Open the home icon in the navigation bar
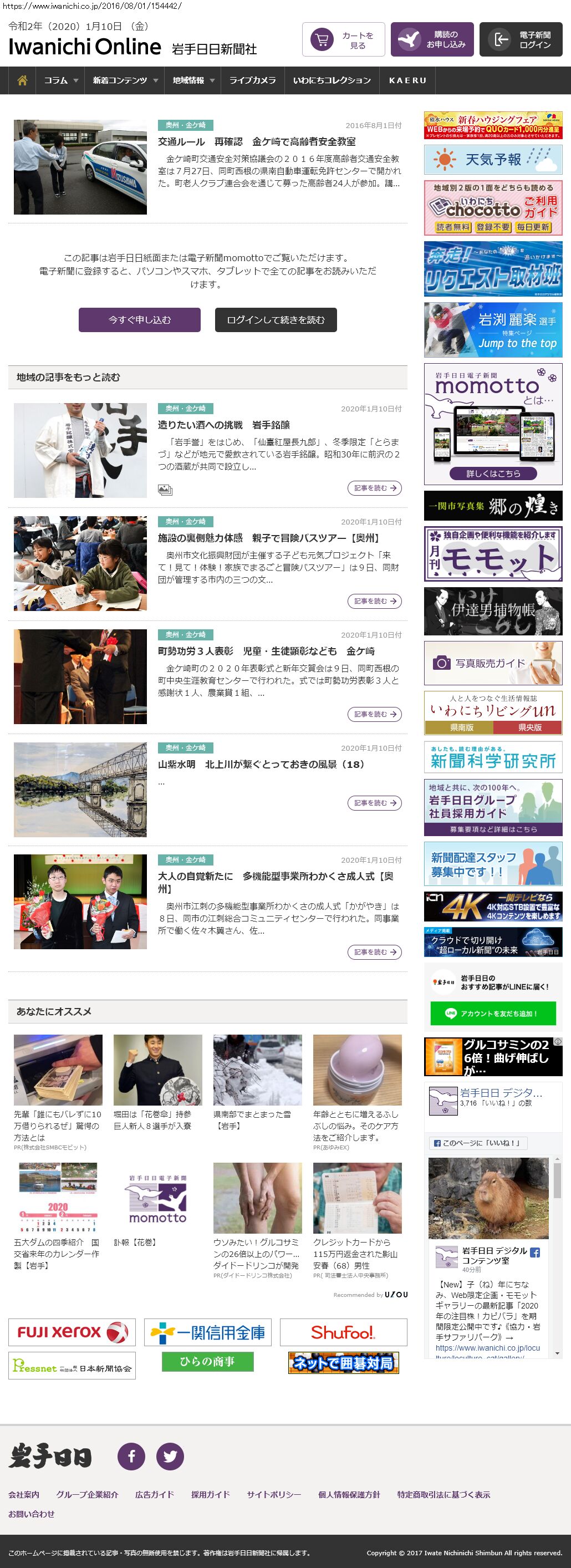 [x=23, y=80]
